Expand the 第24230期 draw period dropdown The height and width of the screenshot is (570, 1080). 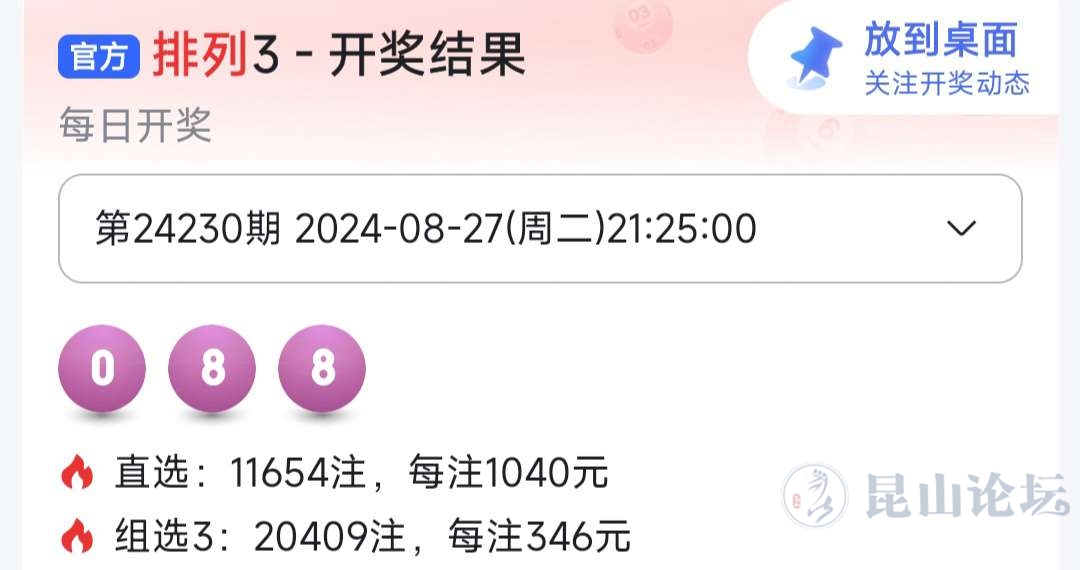point(540,229)
